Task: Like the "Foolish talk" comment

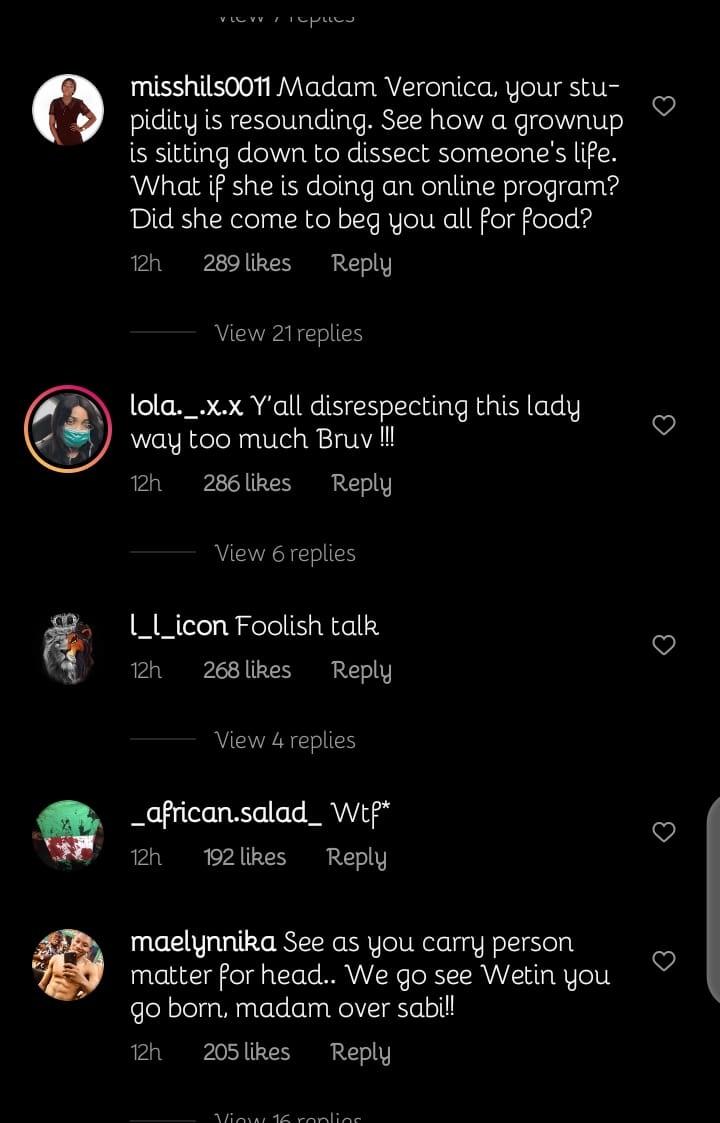Action: click(664, 645)
